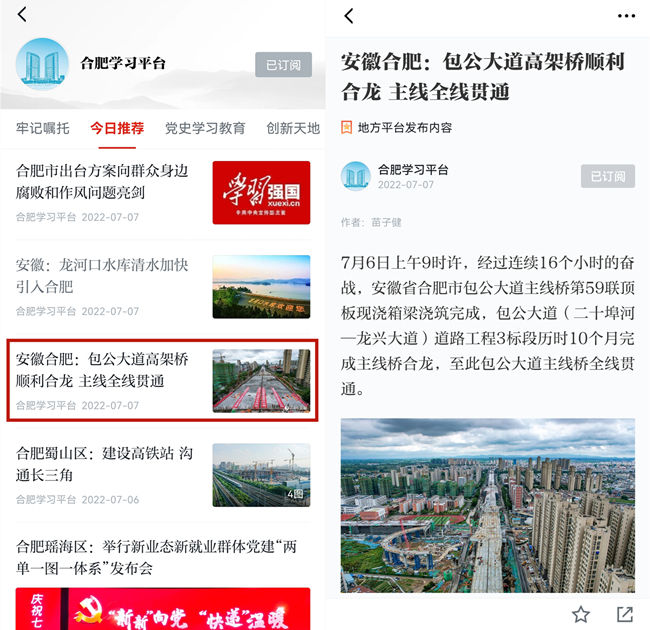The height and width of the screenshot is (630, 650).
Task: Go back from the article page
Action: [349, 16]
